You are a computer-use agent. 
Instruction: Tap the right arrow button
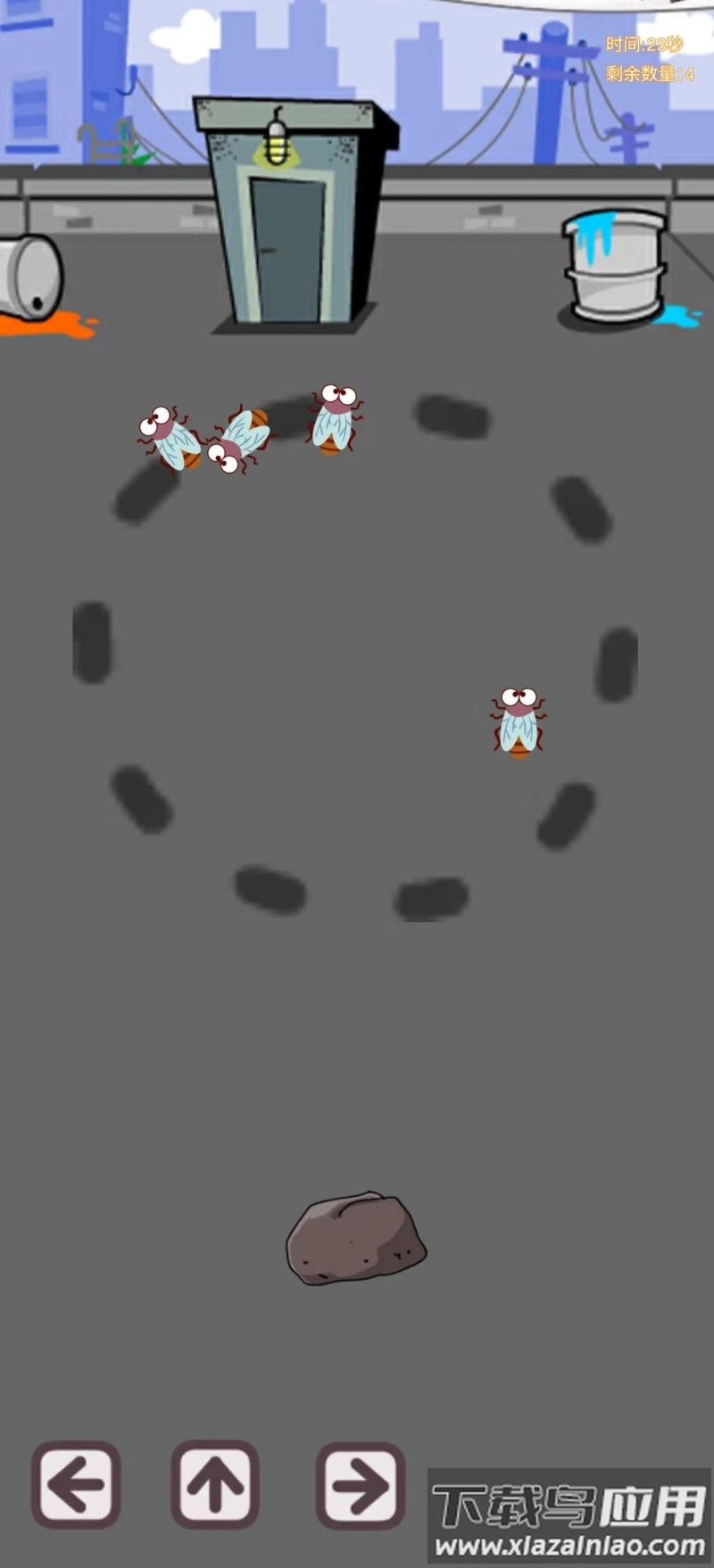pyautogui.click(x=360, y=1486)
